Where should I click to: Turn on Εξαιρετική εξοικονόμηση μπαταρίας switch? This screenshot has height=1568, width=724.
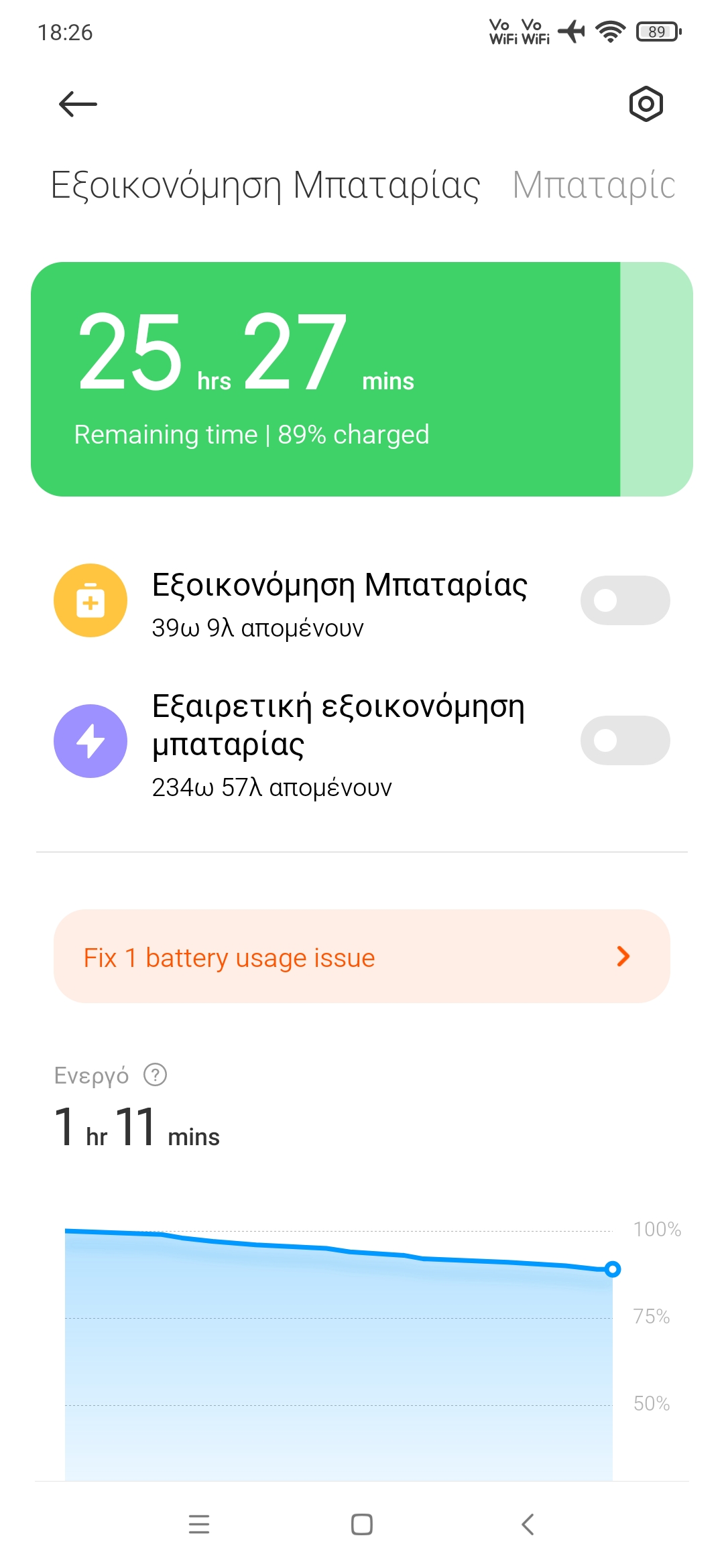tap(625, 740)
